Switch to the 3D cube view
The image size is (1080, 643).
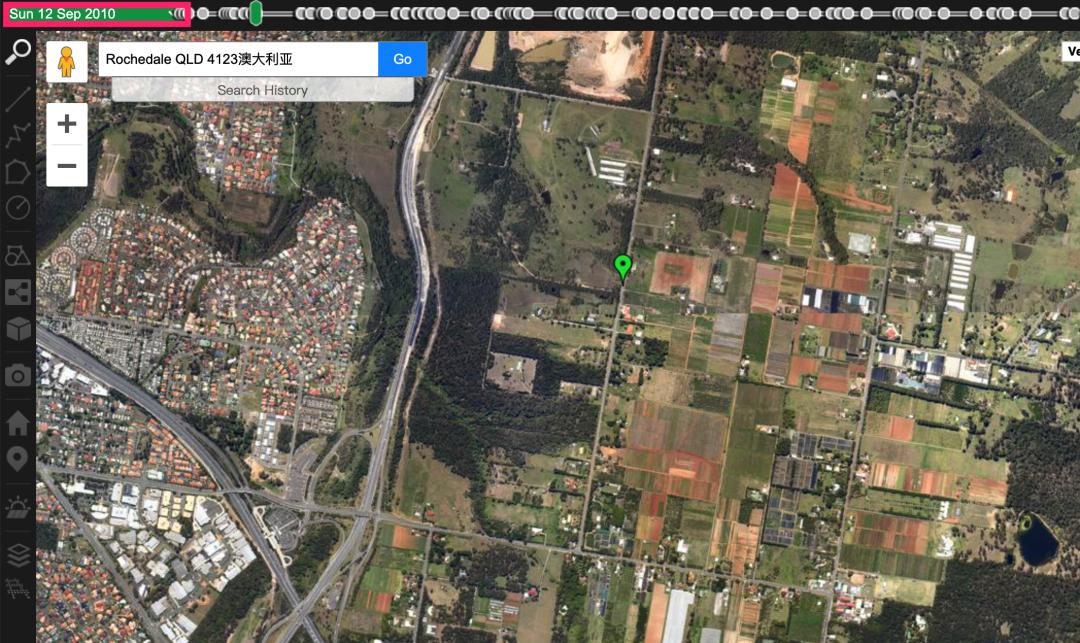coord(18,328)
